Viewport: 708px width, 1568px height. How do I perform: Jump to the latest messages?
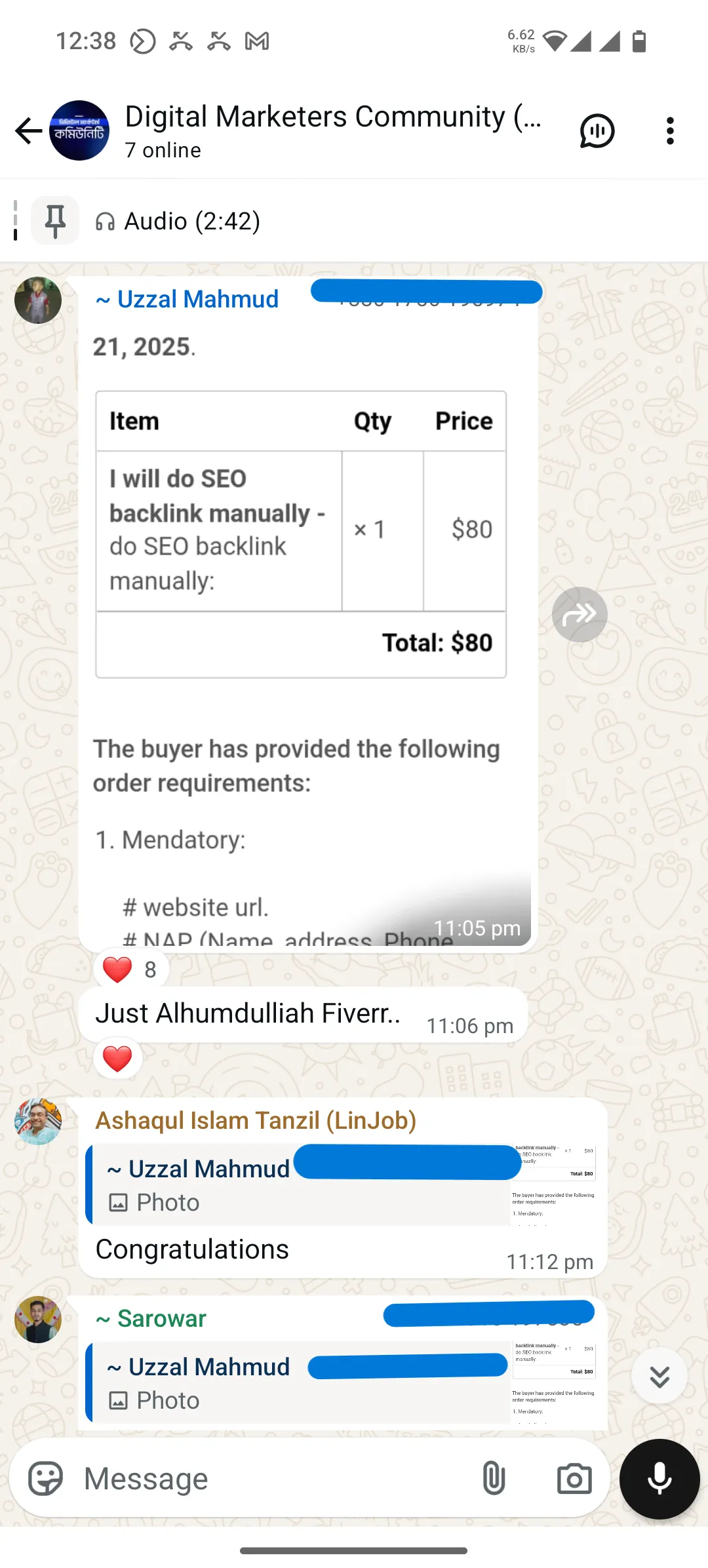(659, 1376)
